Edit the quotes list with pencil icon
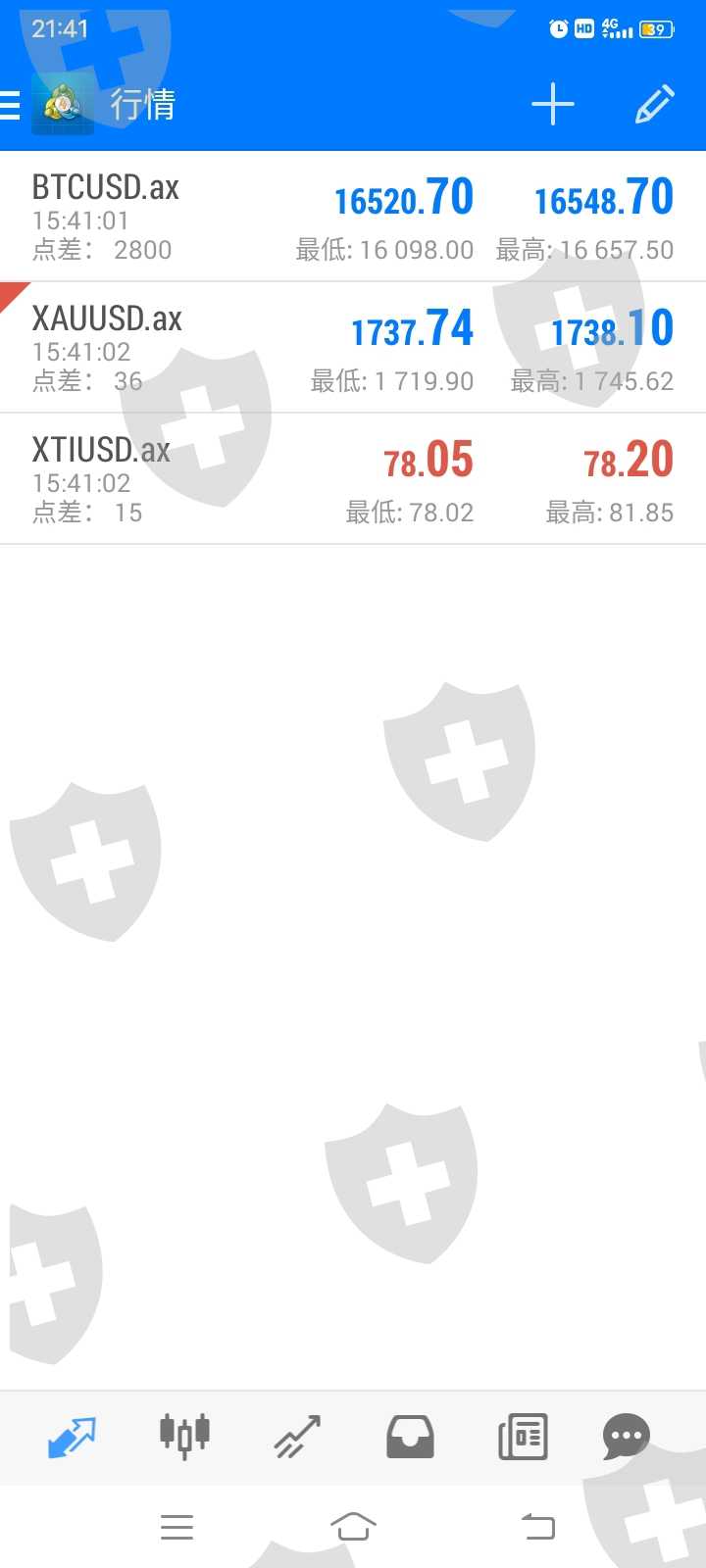This screenshot has width=706, height=1568. (654, 105)
